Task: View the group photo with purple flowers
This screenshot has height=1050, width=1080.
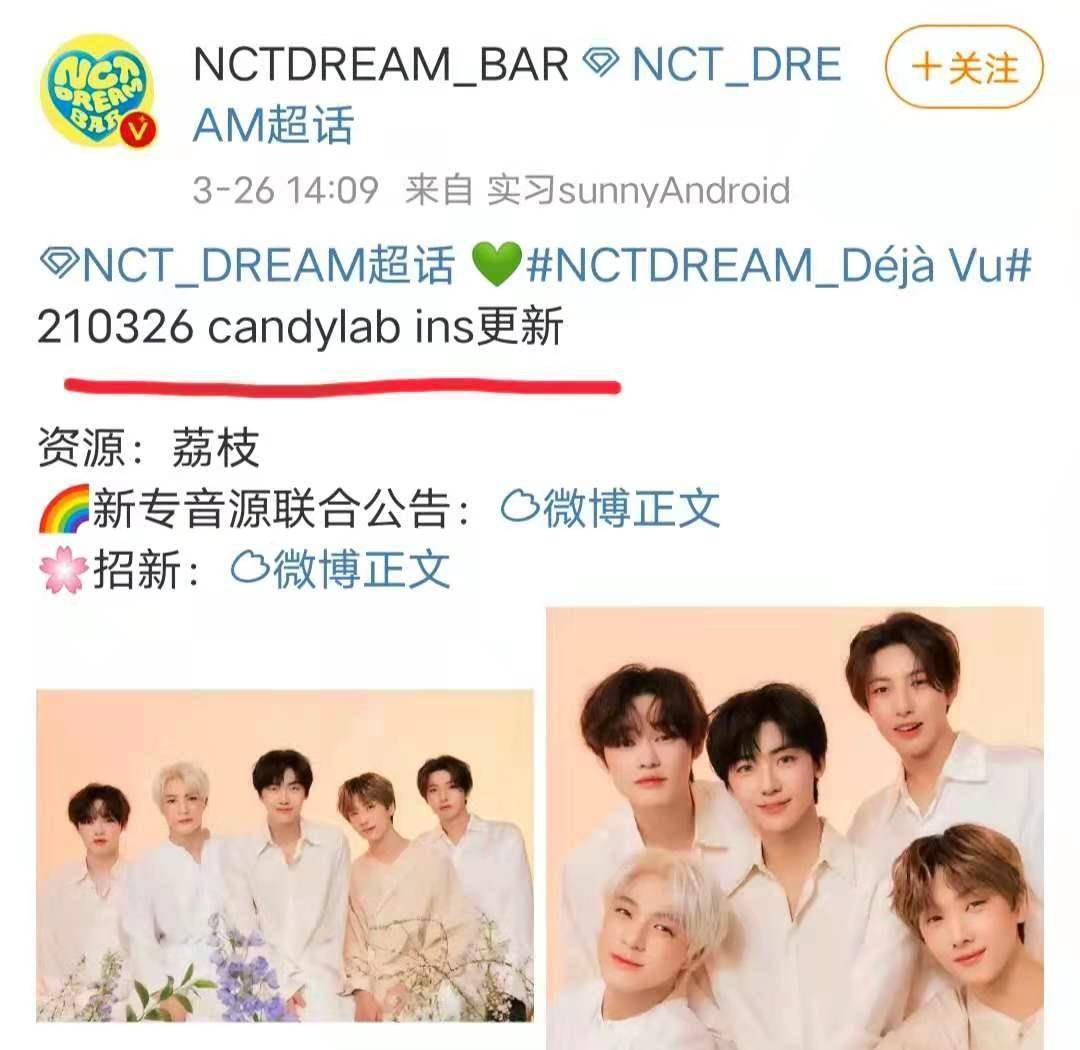Action: coord(285,855)
